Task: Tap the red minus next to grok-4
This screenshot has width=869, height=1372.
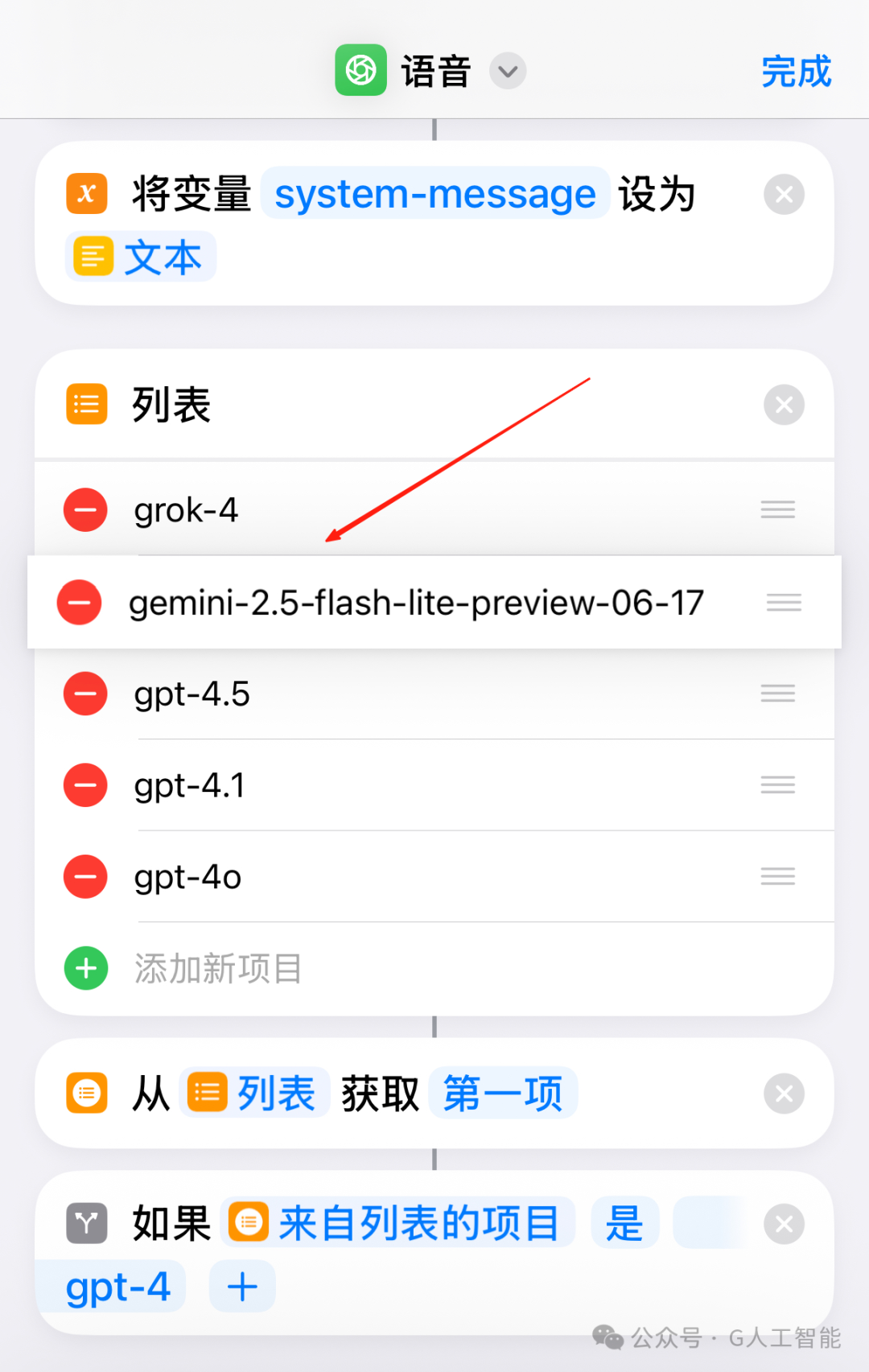Action: tap(84, 509)
